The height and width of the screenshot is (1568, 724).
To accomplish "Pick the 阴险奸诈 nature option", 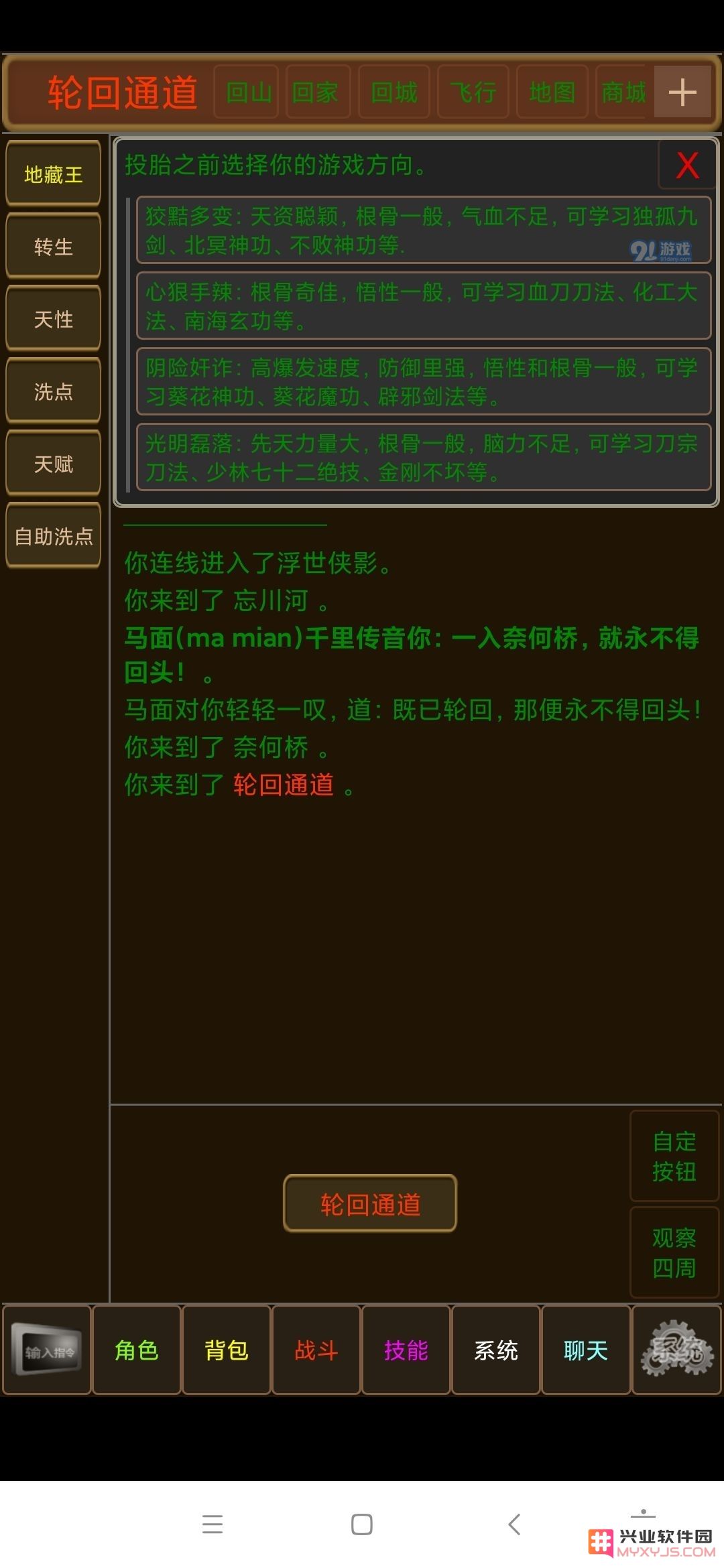I will click(423, 382).
